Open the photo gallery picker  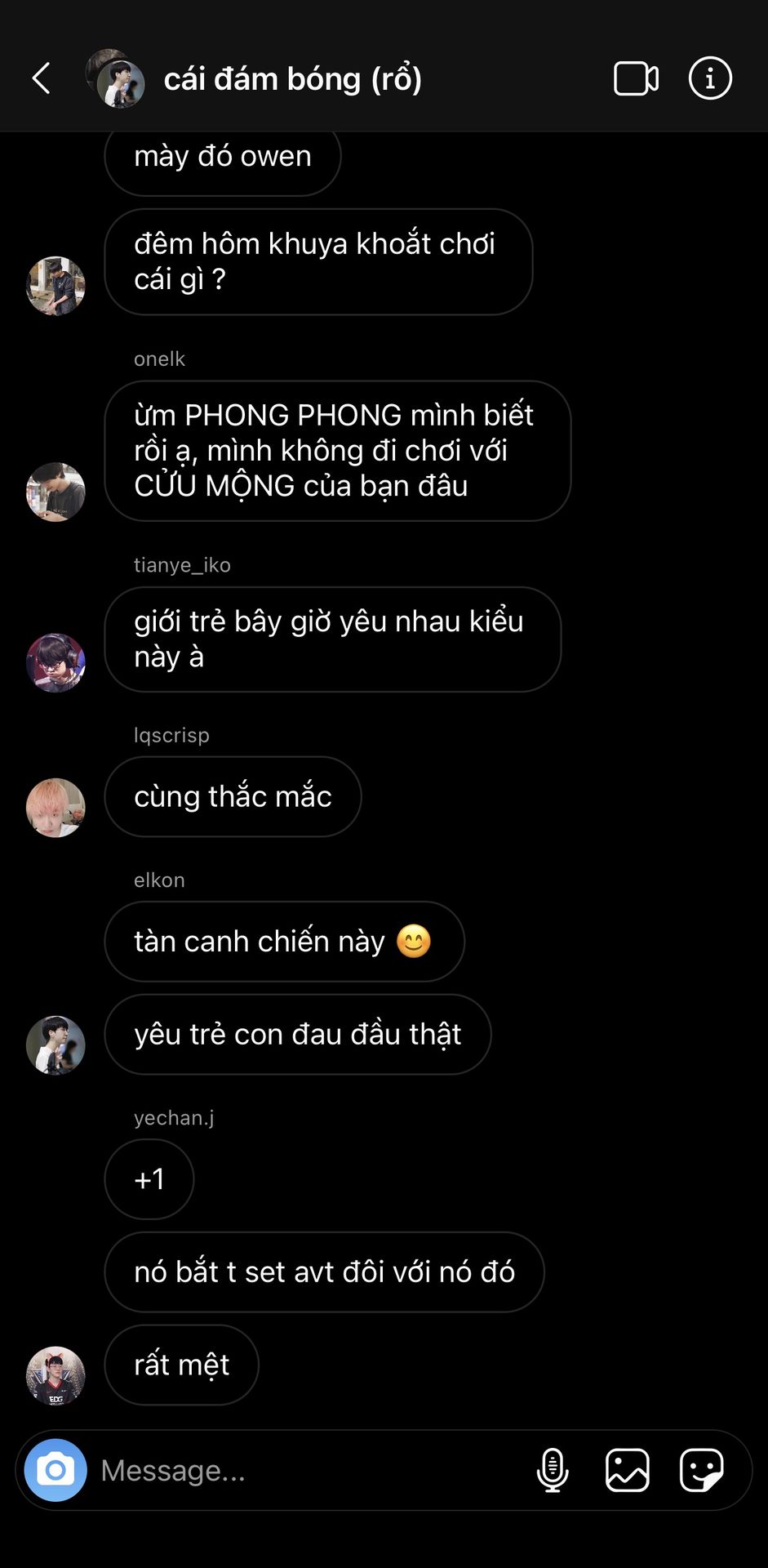[x=627, y=1470]
